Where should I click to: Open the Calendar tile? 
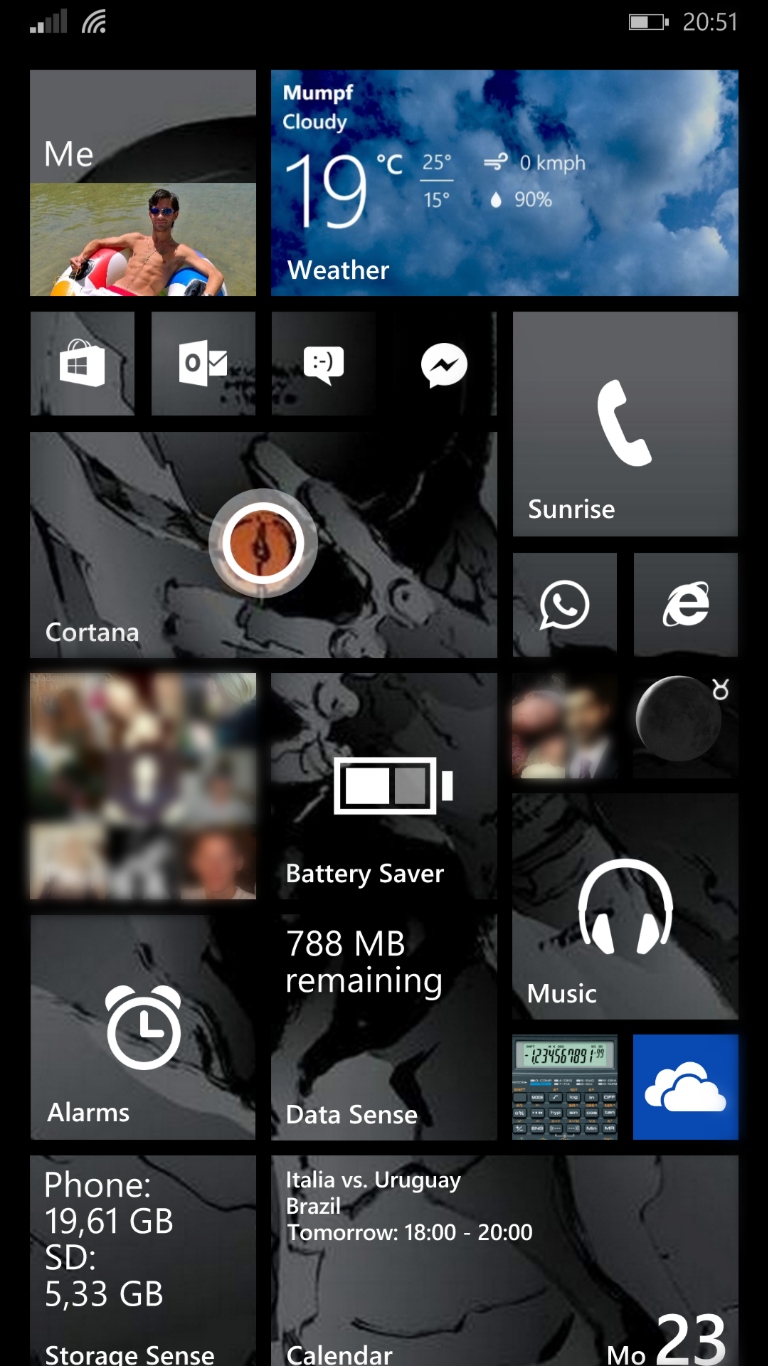[x=505, y=1261]
